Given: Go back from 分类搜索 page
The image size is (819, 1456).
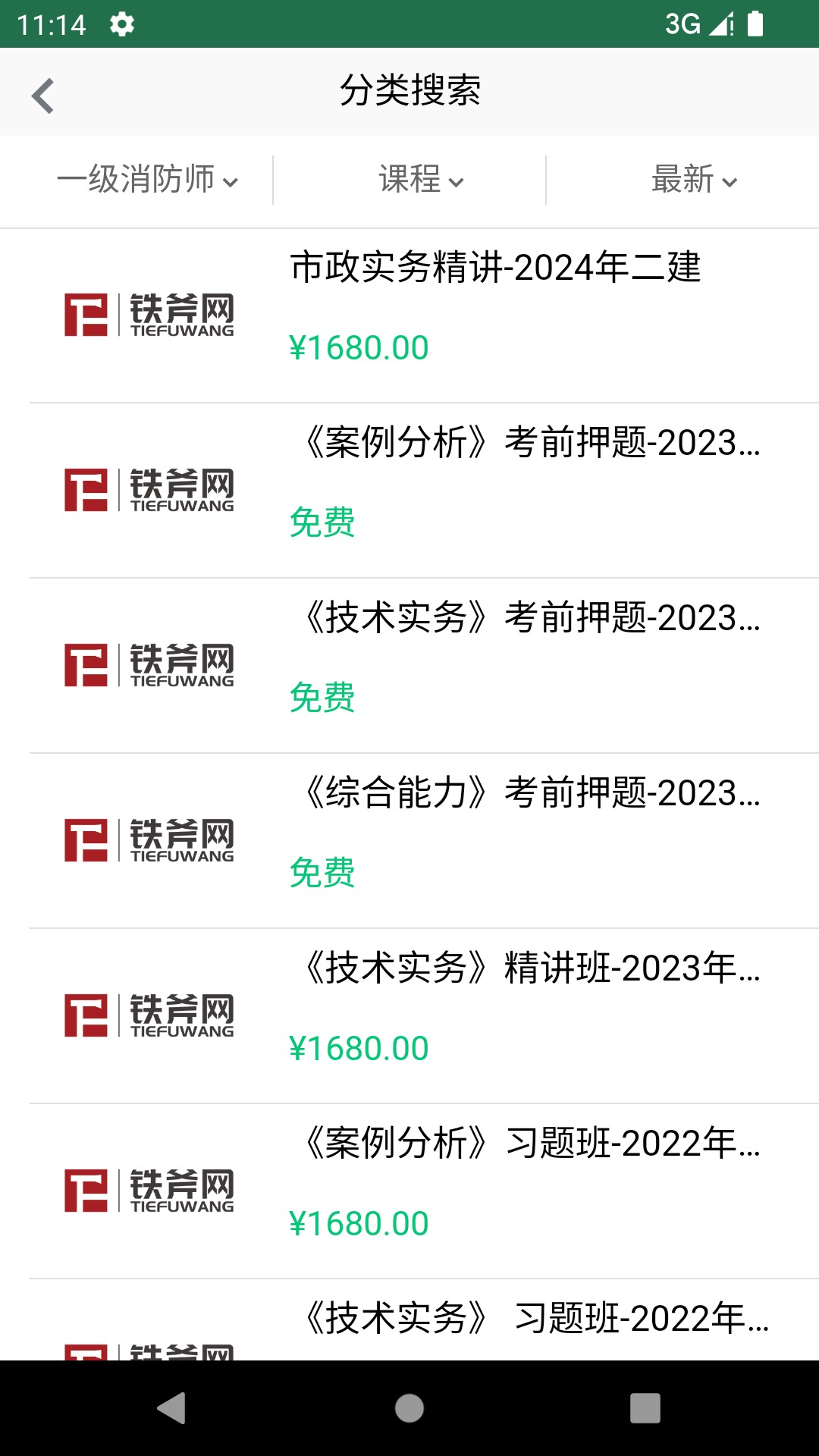Looking at the screenshot, I should (43, 96).
